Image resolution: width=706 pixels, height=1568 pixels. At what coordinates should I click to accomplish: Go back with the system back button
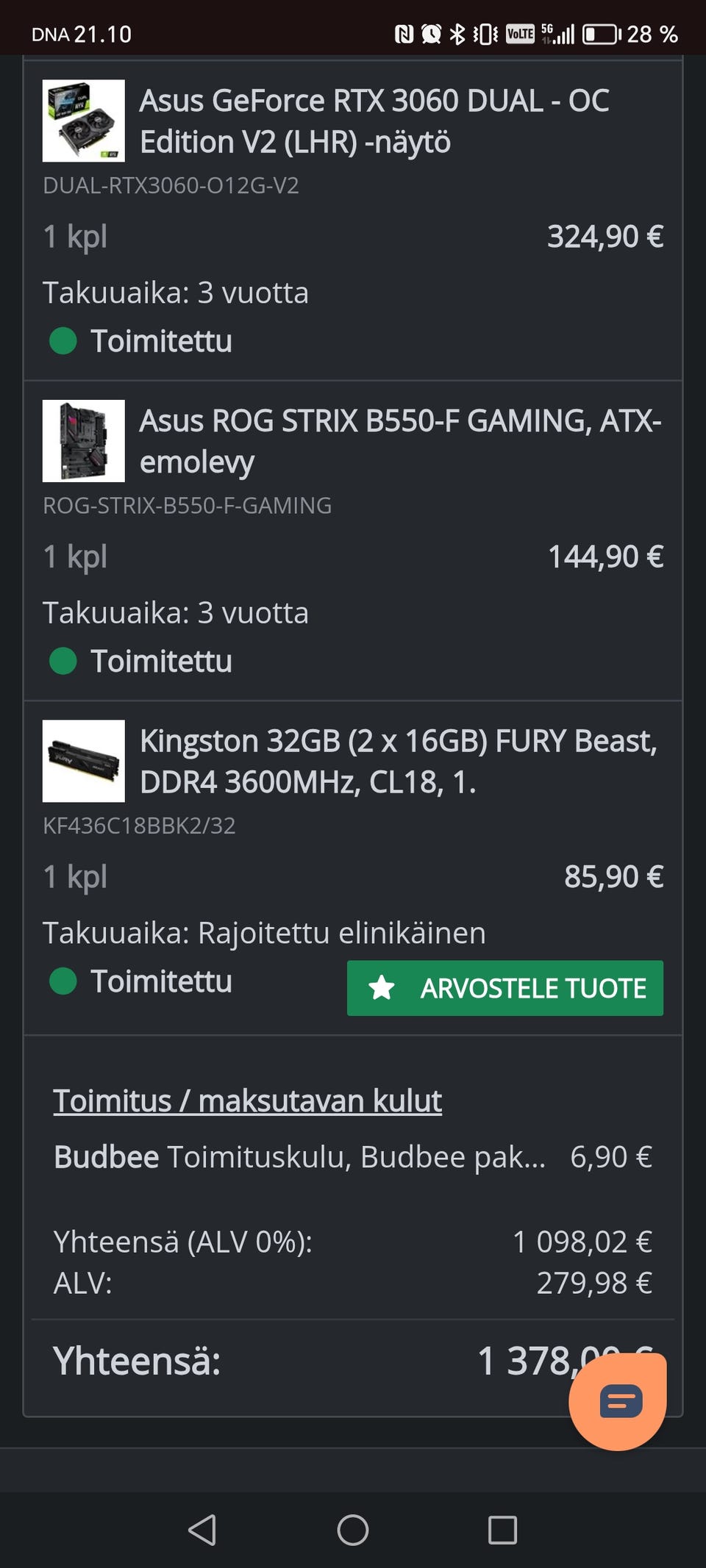(x=202, y=1531)
